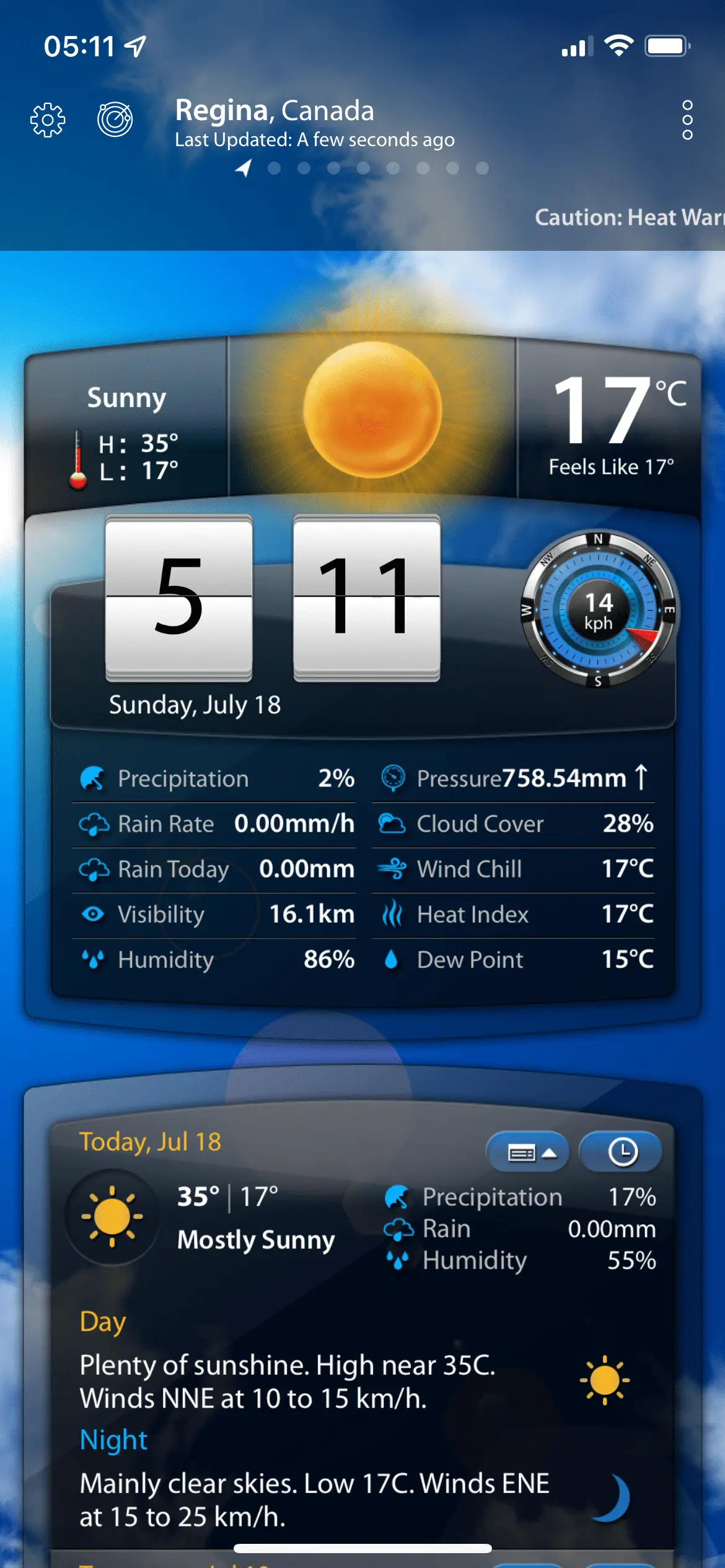
Task: Tap the wind speed compass
Action: [598, 610]
